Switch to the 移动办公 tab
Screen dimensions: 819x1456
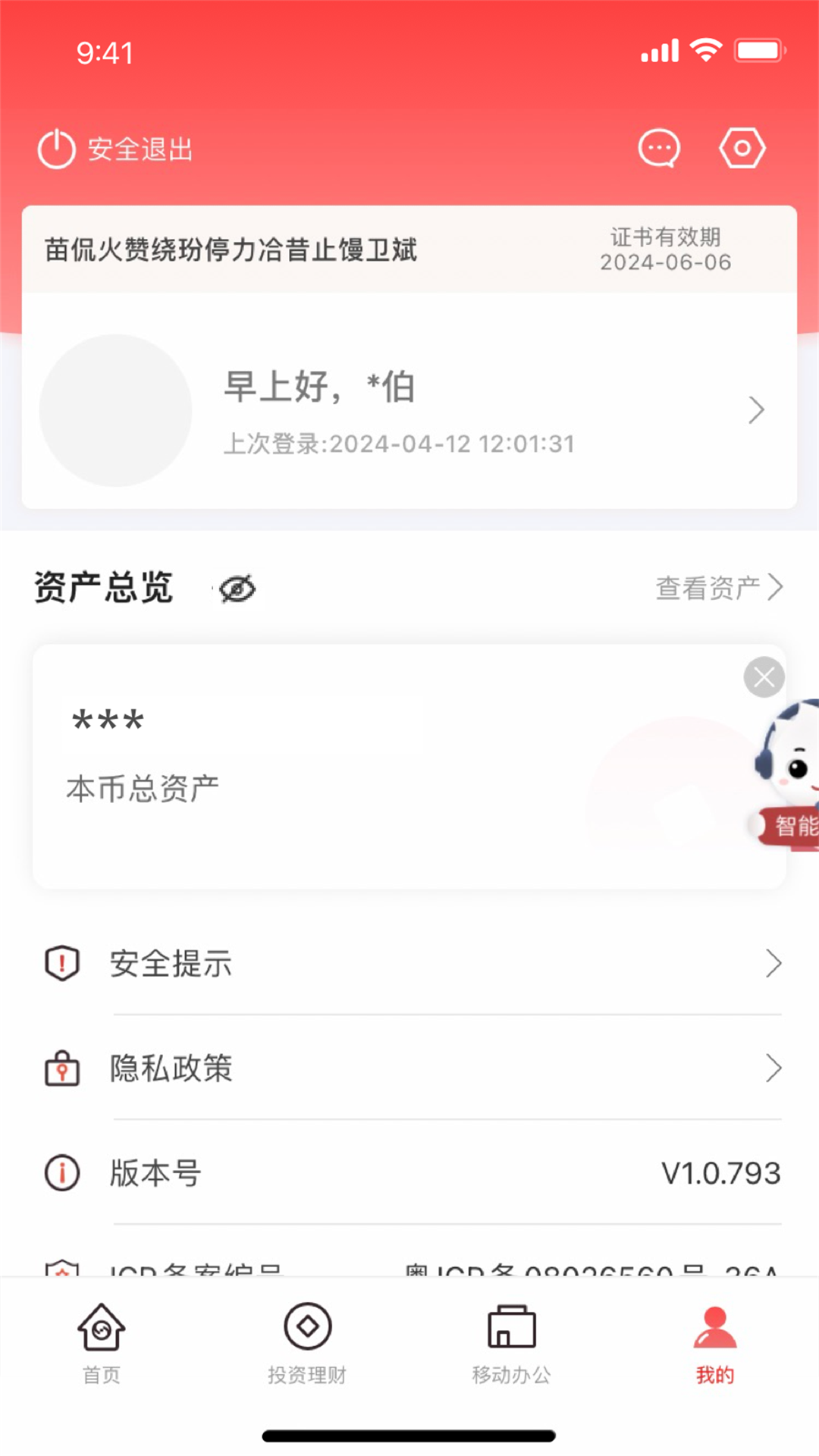click(x=512, y=1342)
